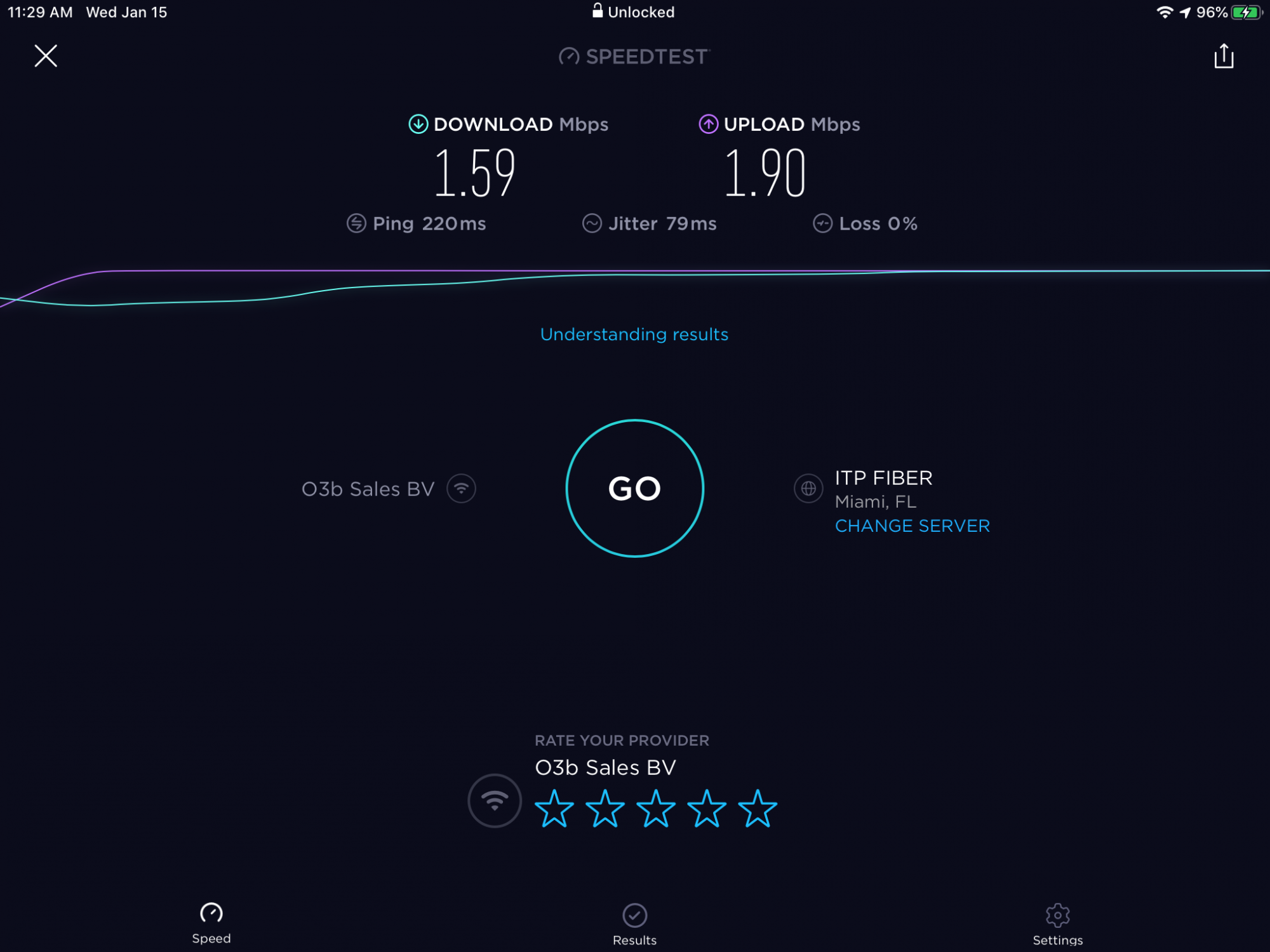The width and height of the screenshot is (1270, 952).
Task: Rate O3b Sales BV one star
Action: pos(554,809)
